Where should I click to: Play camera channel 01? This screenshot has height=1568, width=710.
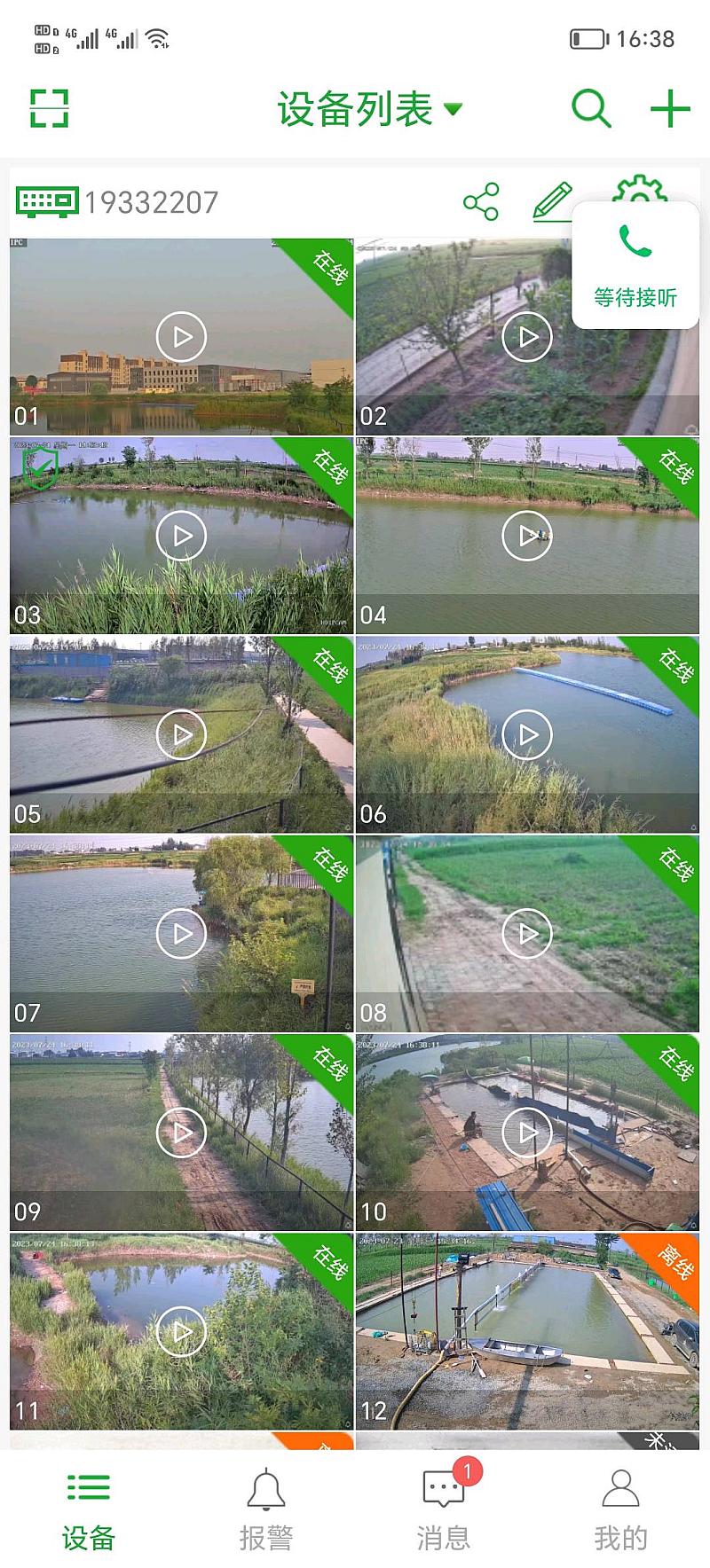click(x=181, y=337)
